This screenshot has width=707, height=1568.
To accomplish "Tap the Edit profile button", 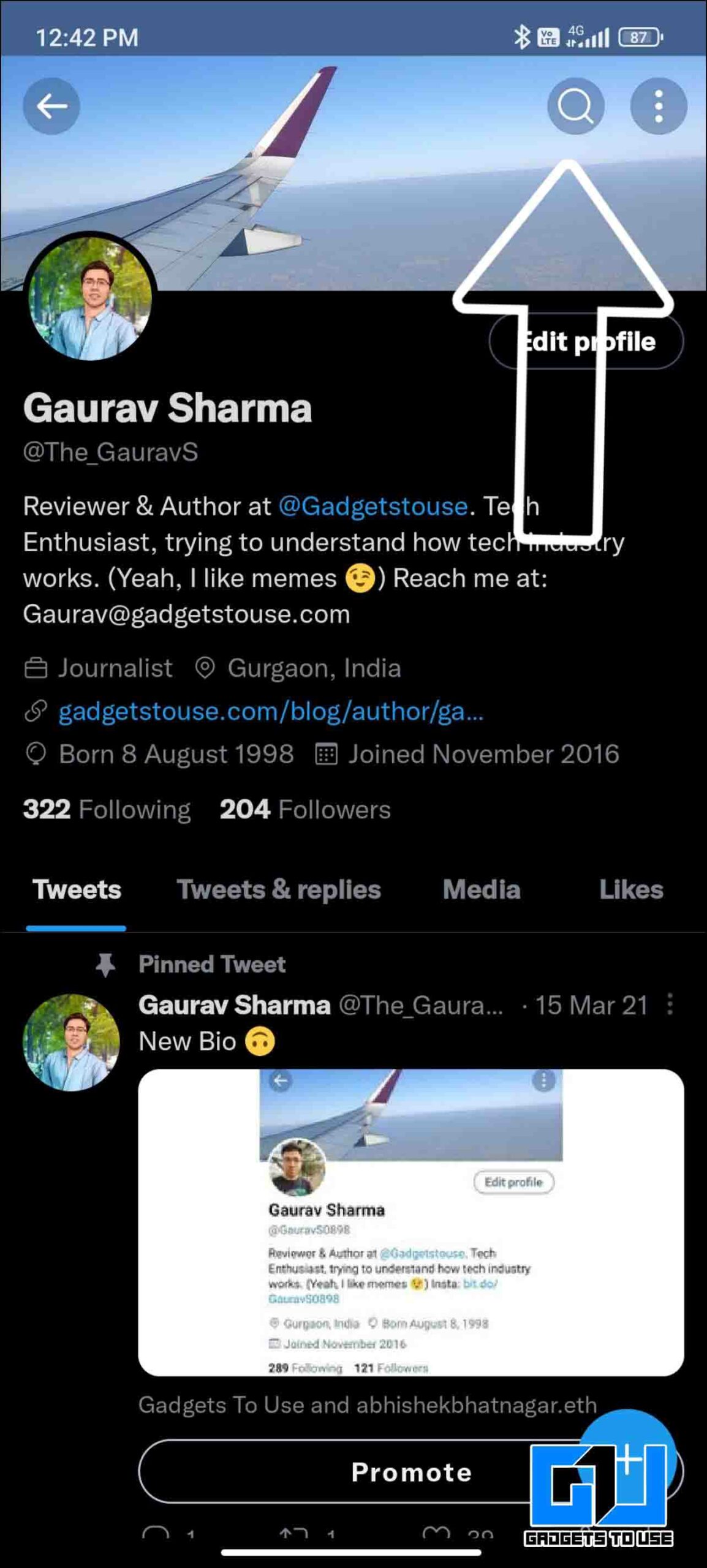I will tap(586, 341).
